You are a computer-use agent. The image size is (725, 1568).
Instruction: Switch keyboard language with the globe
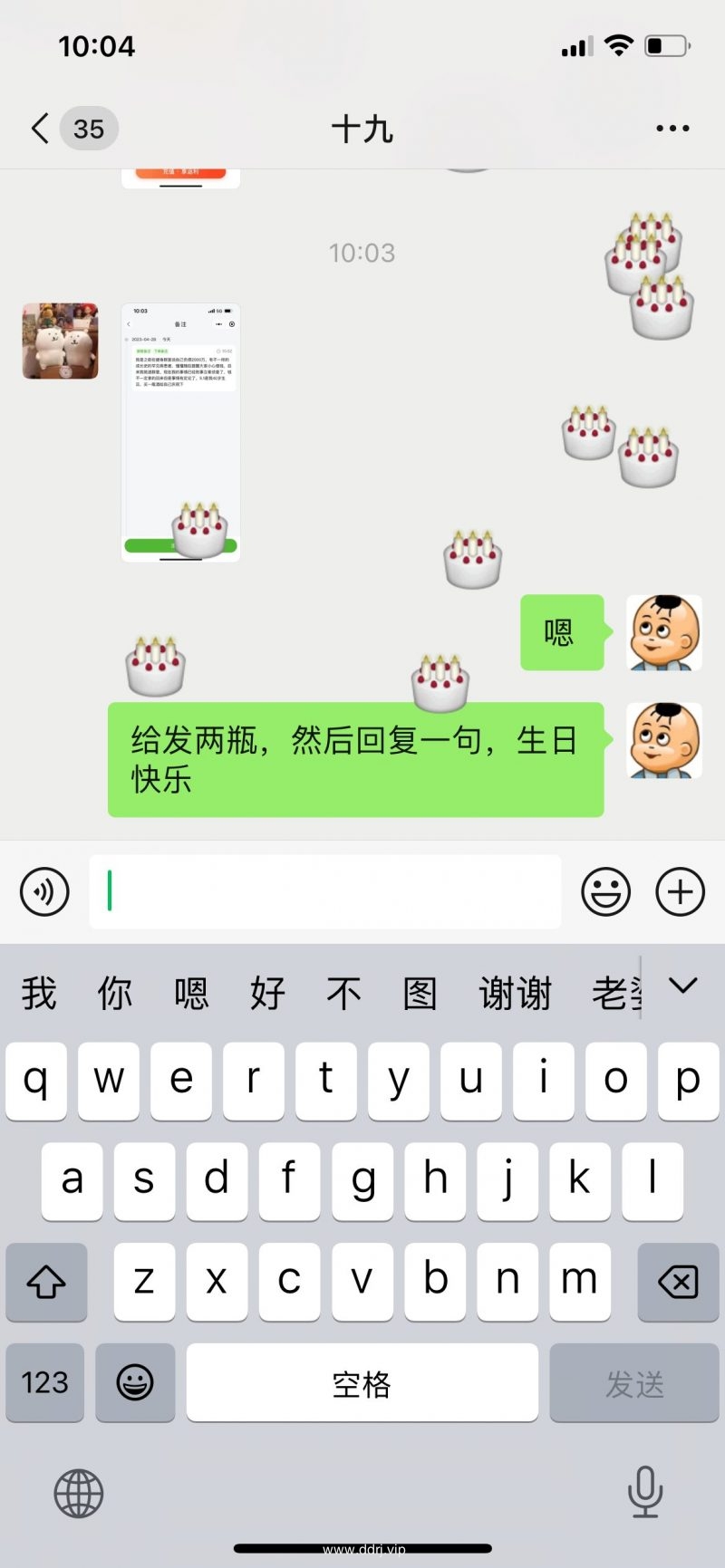(79, 1494)
